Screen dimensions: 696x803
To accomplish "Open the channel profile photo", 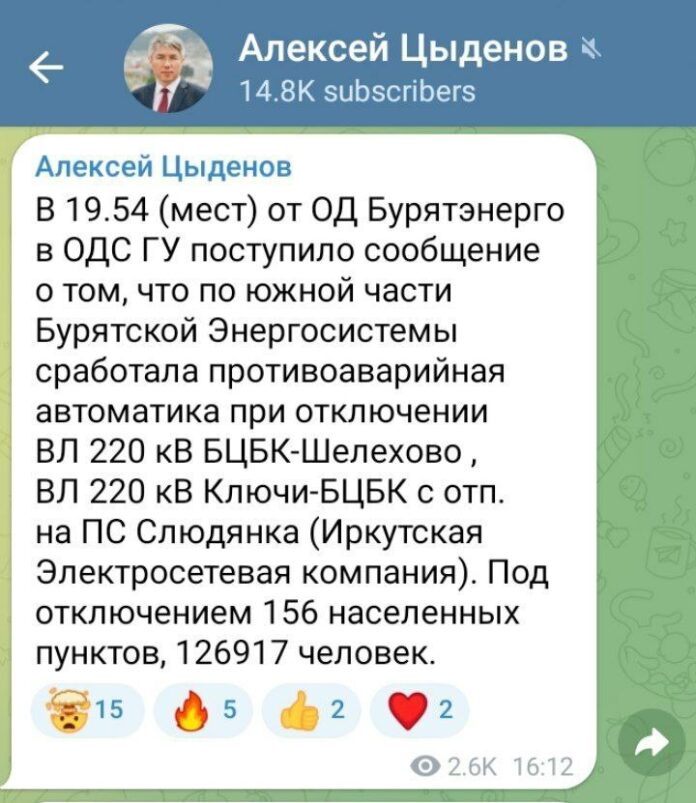I will pos(168,68).
